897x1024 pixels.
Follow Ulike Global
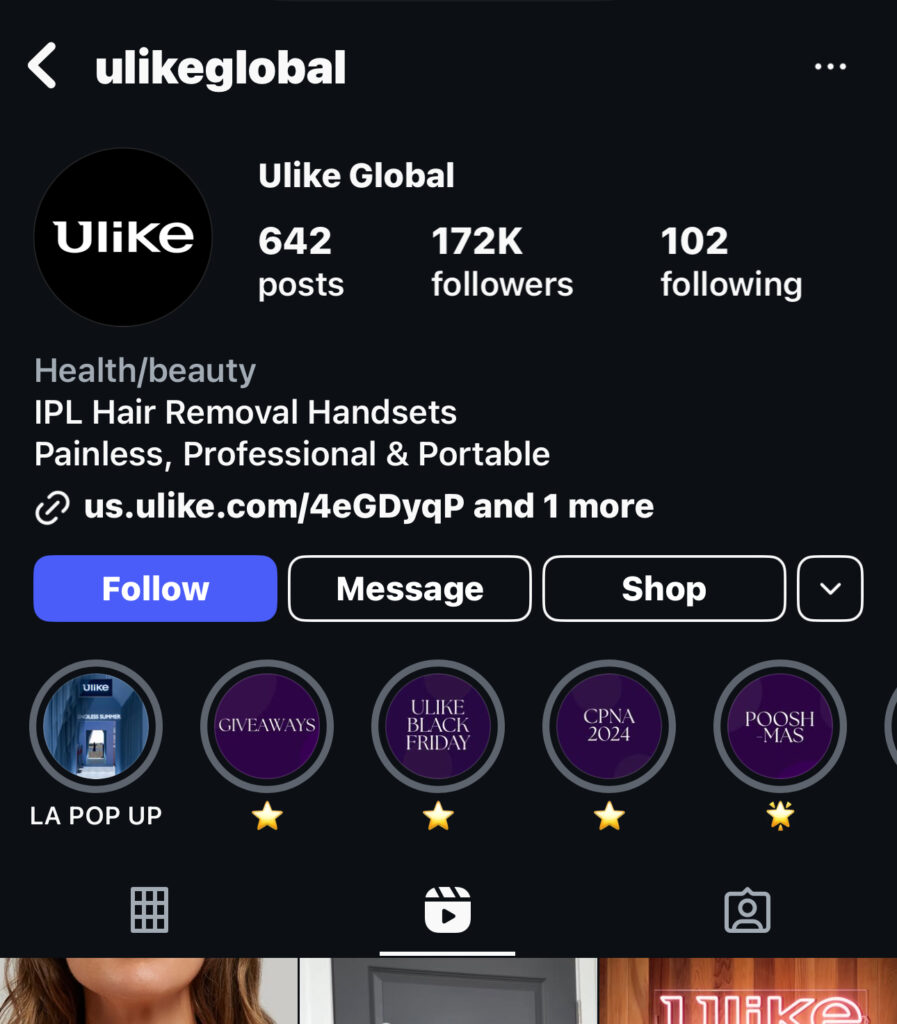tap(155, 589)
